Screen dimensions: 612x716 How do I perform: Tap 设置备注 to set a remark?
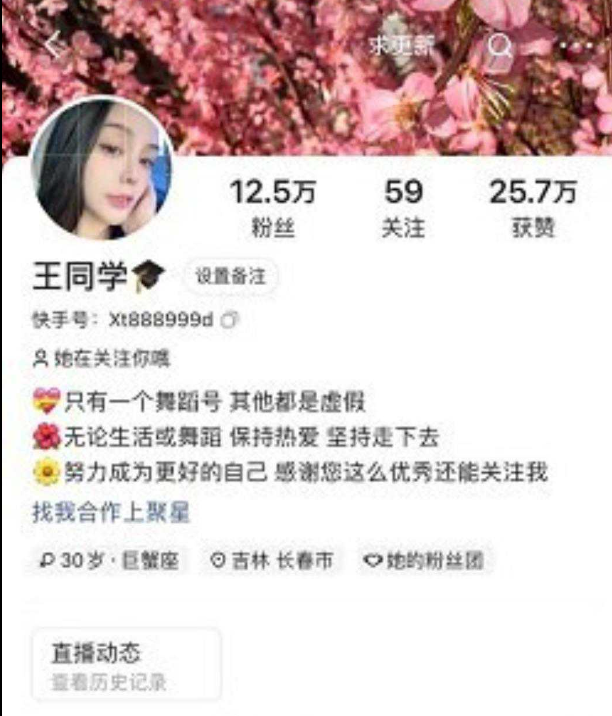tap(229, 277)
